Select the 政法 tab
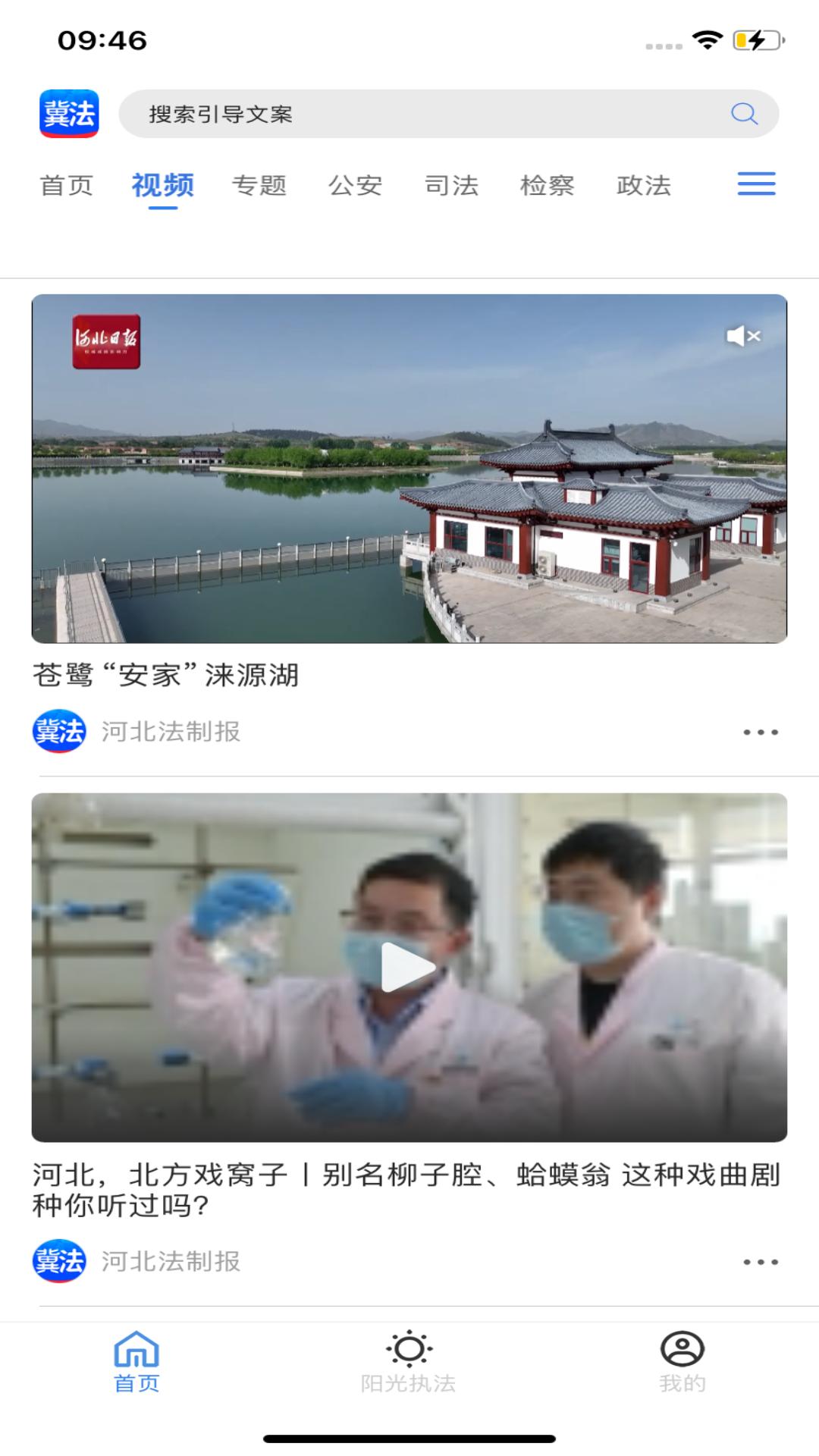The width and height of the screenshot is (819, 1456). [645, 184]
